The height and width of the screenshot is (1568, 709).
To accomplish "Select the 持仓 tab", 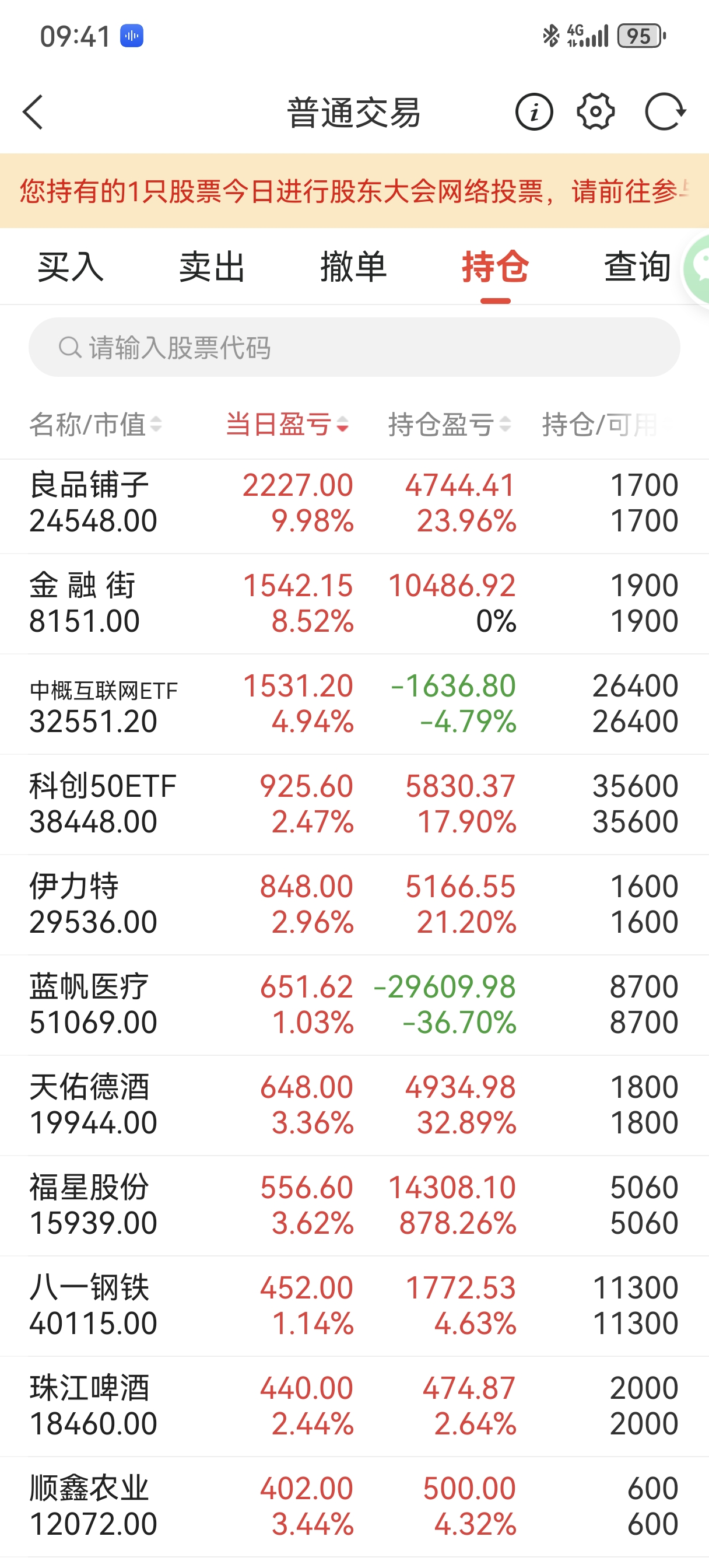I will (495, 267).
